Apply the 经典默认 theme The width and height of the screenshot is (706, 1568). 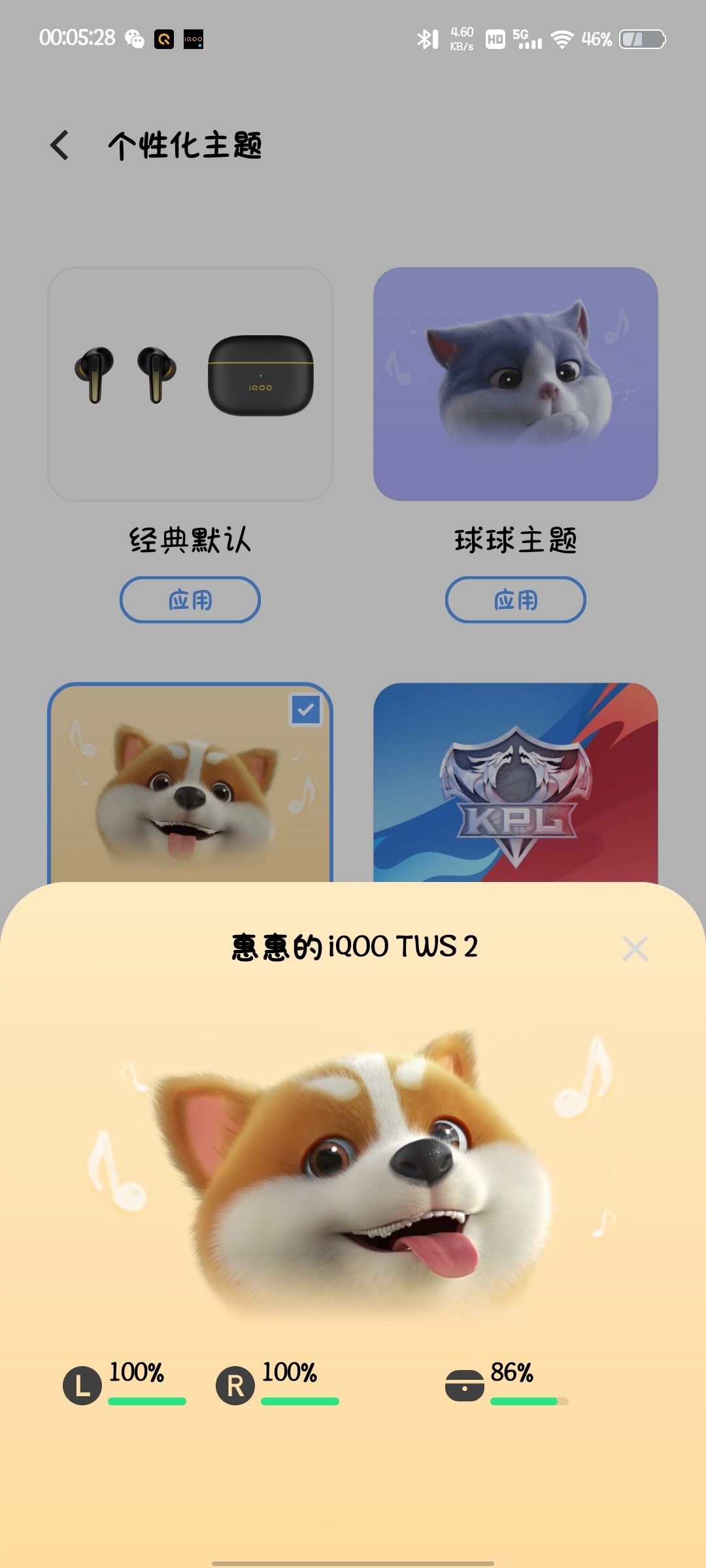pyautogui.click(x=190, y=599)
